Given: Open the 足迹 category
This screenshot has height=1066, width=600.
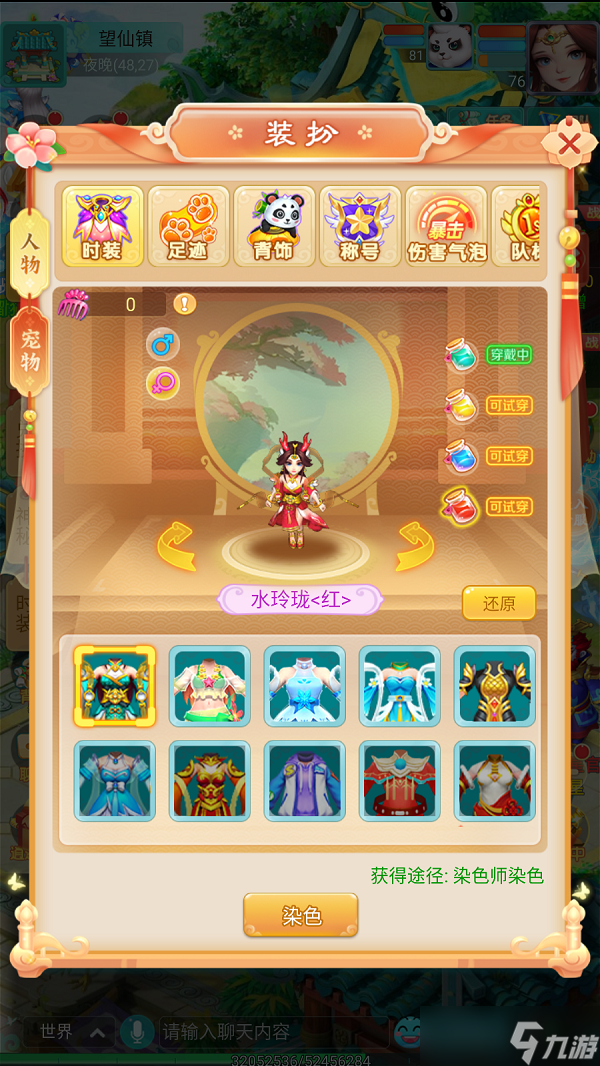Looking at the screenshot, I should pos(188,226).
